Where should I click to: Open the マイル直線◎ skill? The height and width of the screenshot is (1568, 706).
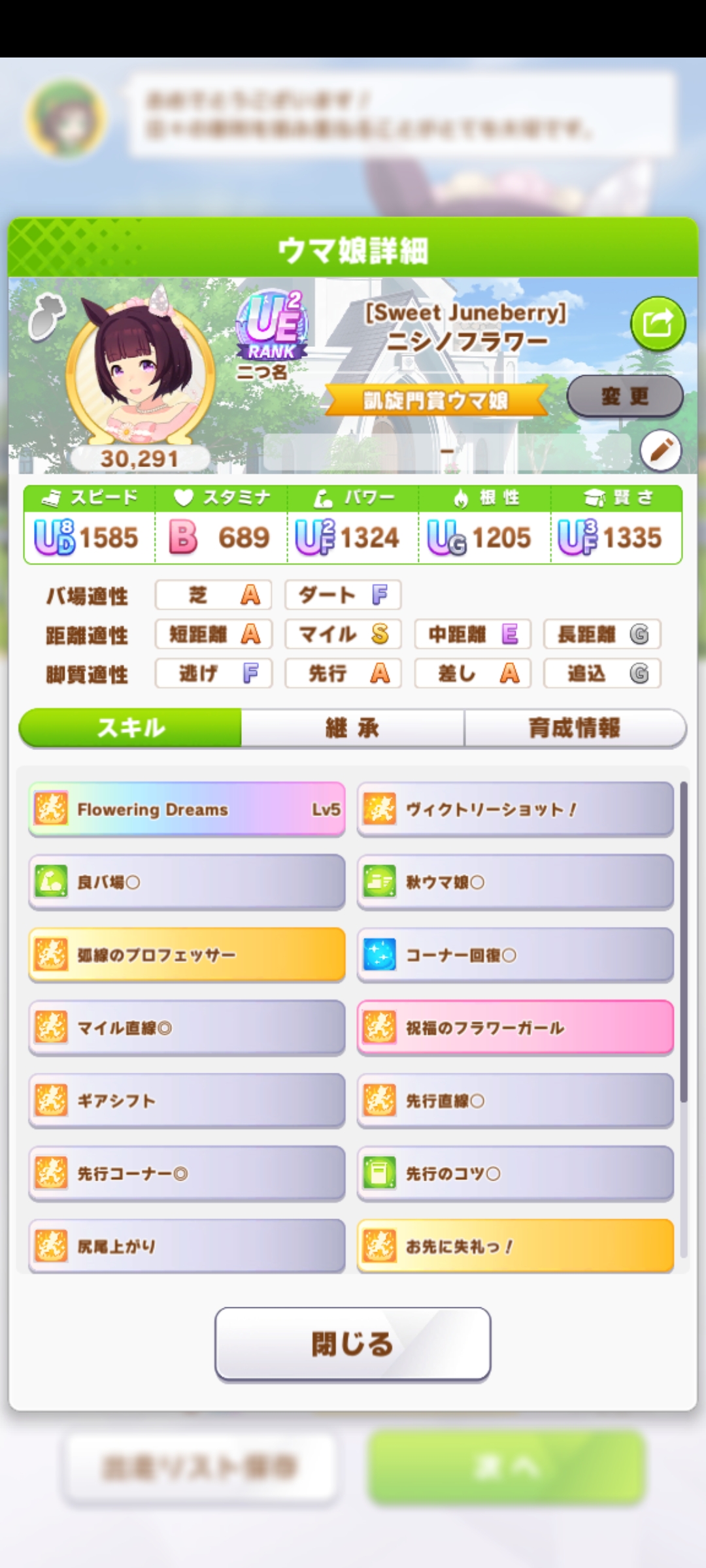(x=187, y=1028)
